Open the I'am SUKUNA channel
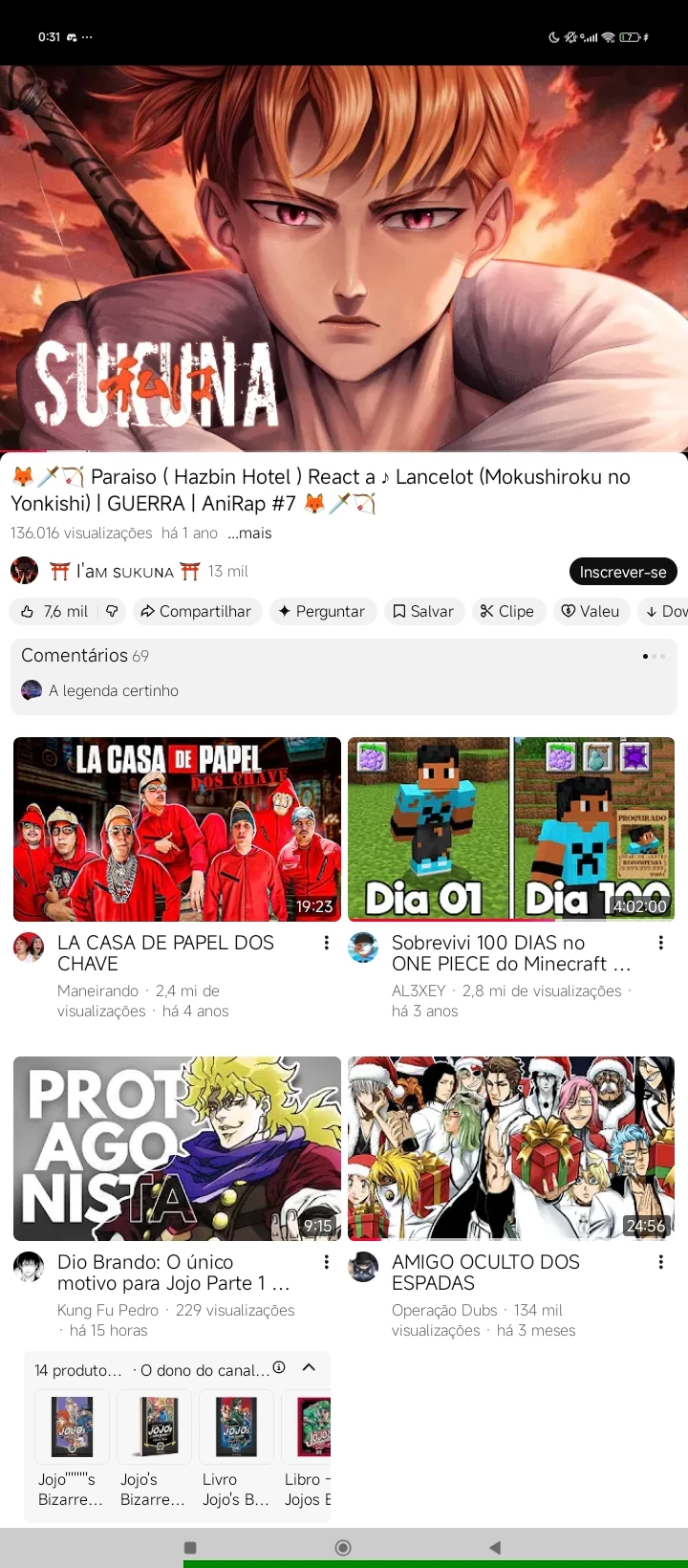Screen dimensions: 688x1568 pyautogui.click(x=124, y=572)
